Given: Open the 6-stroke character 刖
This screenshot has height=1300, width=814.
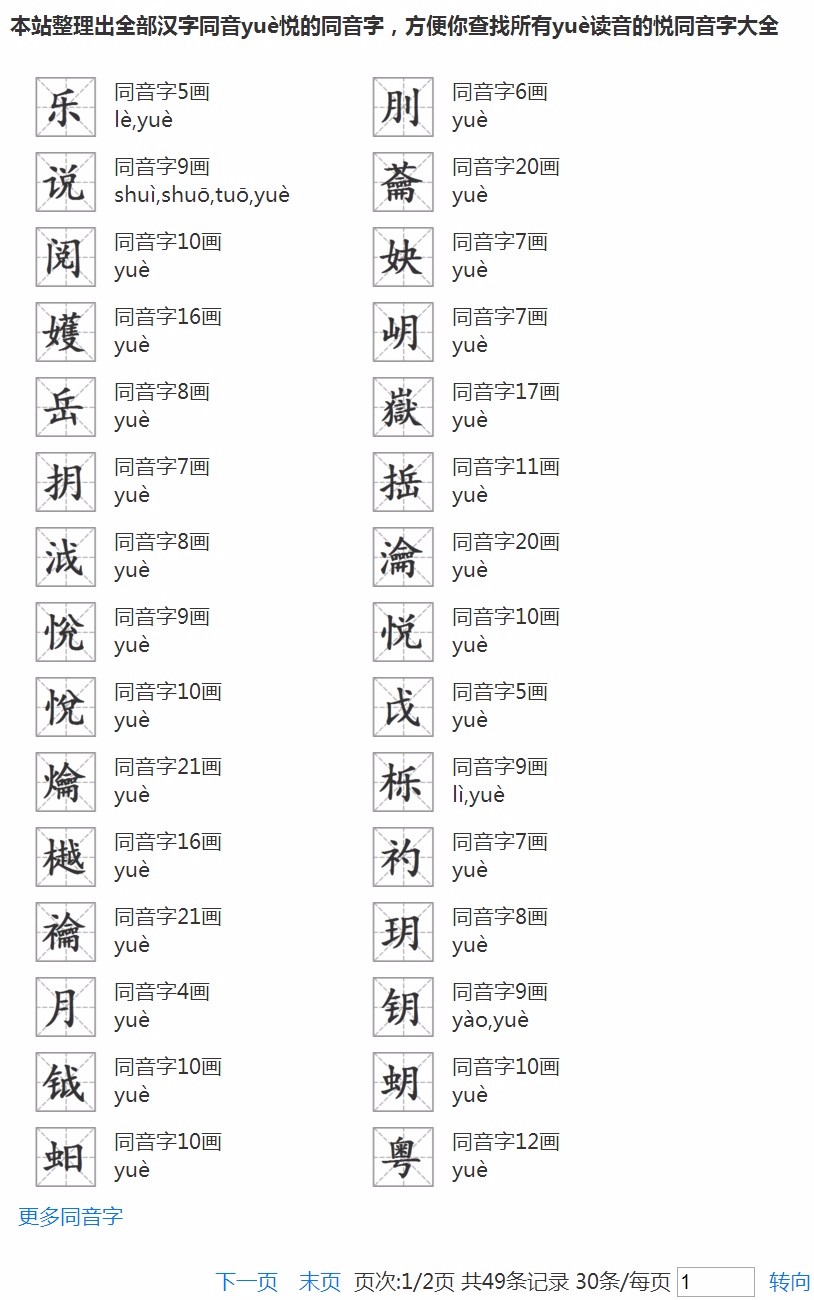Looking at the screenshot, I should (x=403, y=107).
